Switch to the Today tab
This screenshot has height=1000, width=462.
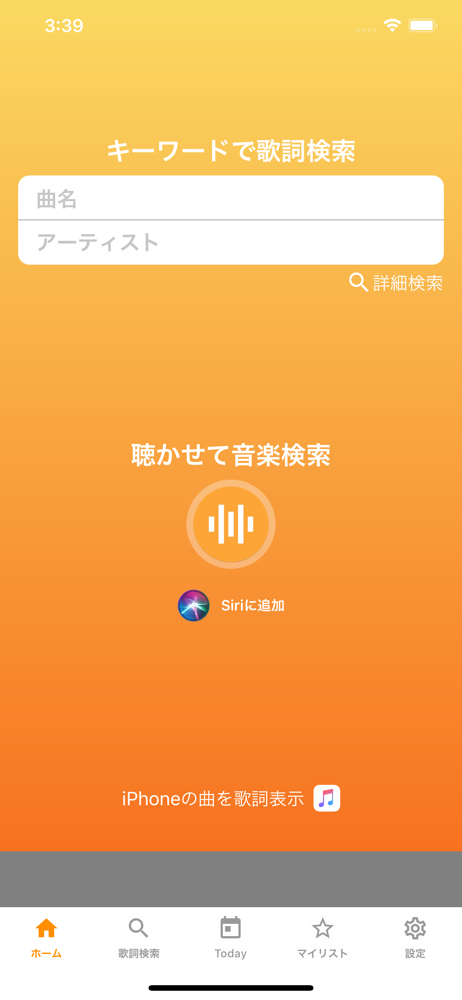[x=230, y=938]
